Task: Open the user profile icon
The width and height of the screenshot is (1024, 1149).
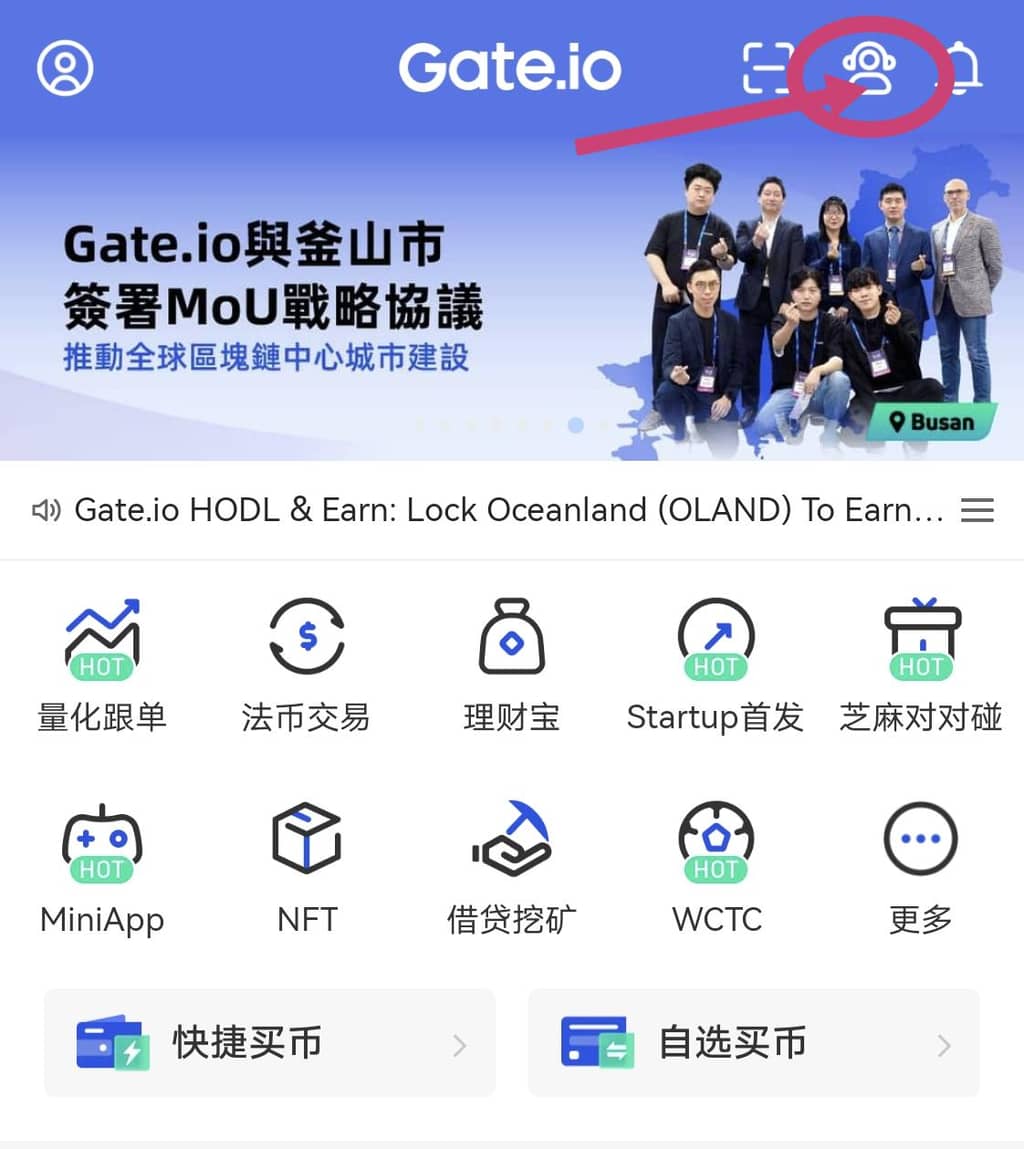Action: pos(65,68)
